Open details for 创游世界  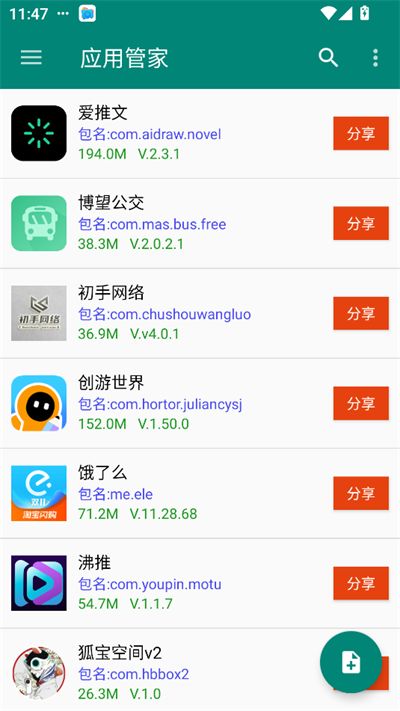pos(200,404)
